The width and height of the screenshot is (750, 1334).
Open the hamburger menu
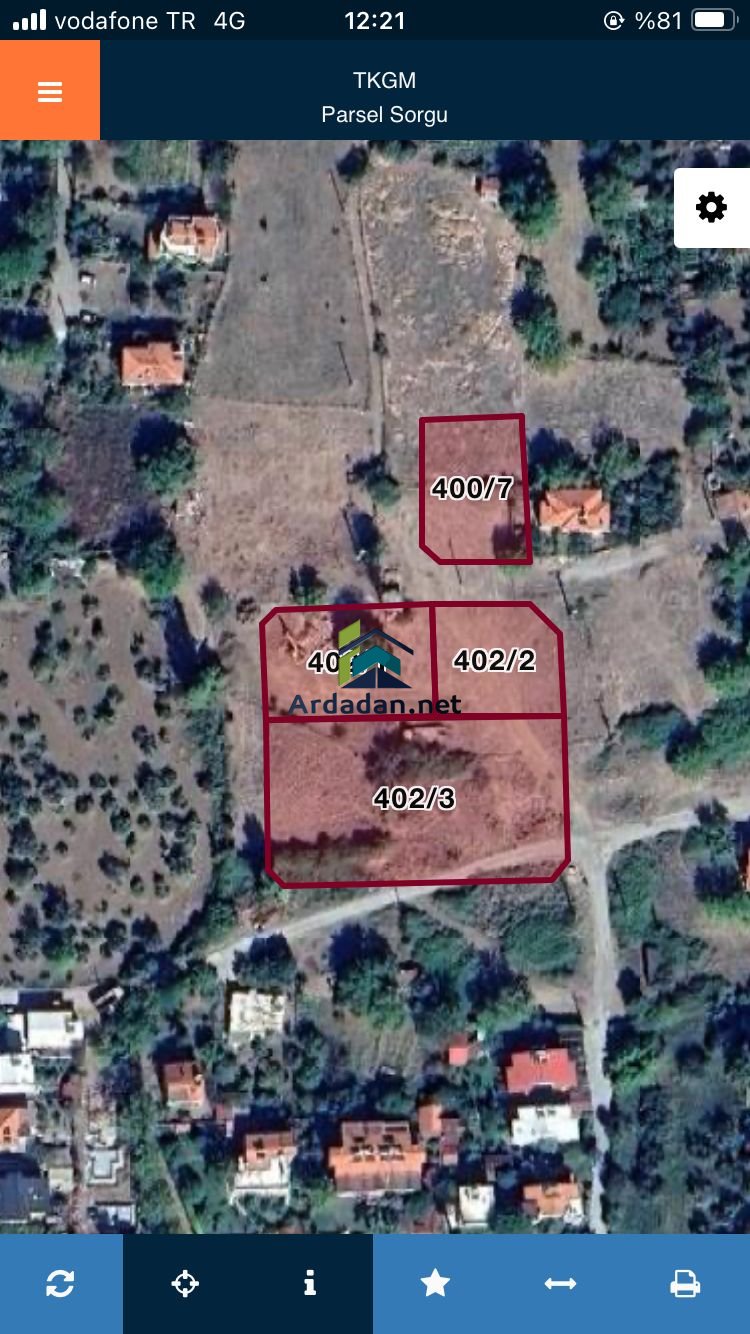coord(50,91)
